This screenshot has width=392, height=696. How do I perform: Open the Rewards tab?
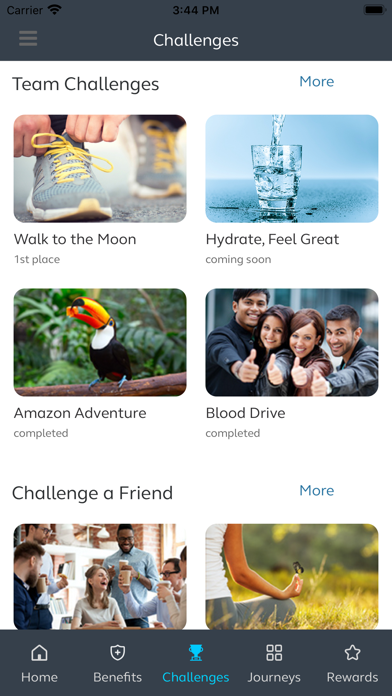[352, 664]
